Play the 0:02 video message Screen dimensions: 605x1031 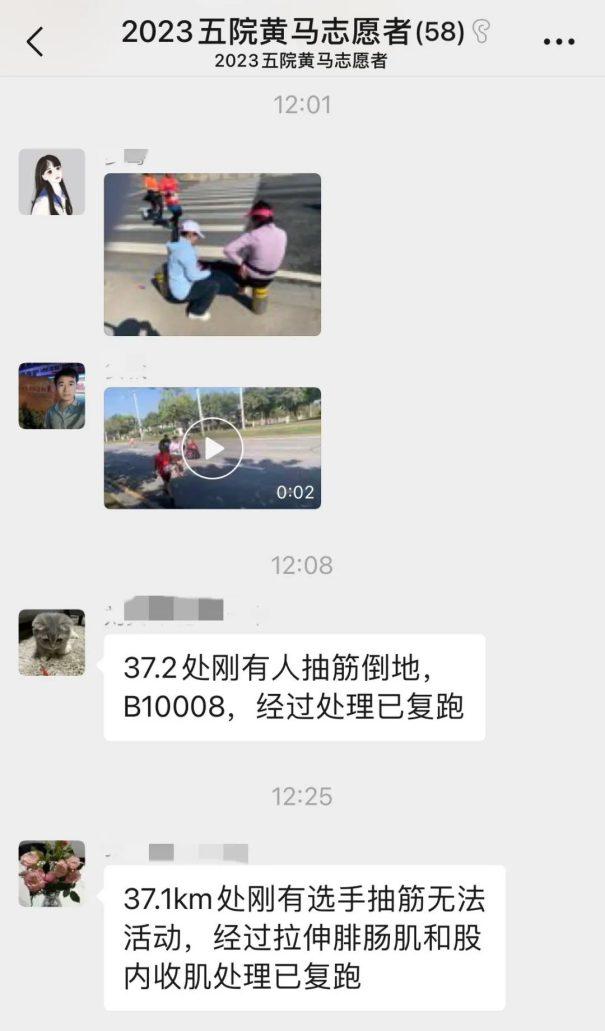pyautogui.click(x=212, y=448)
